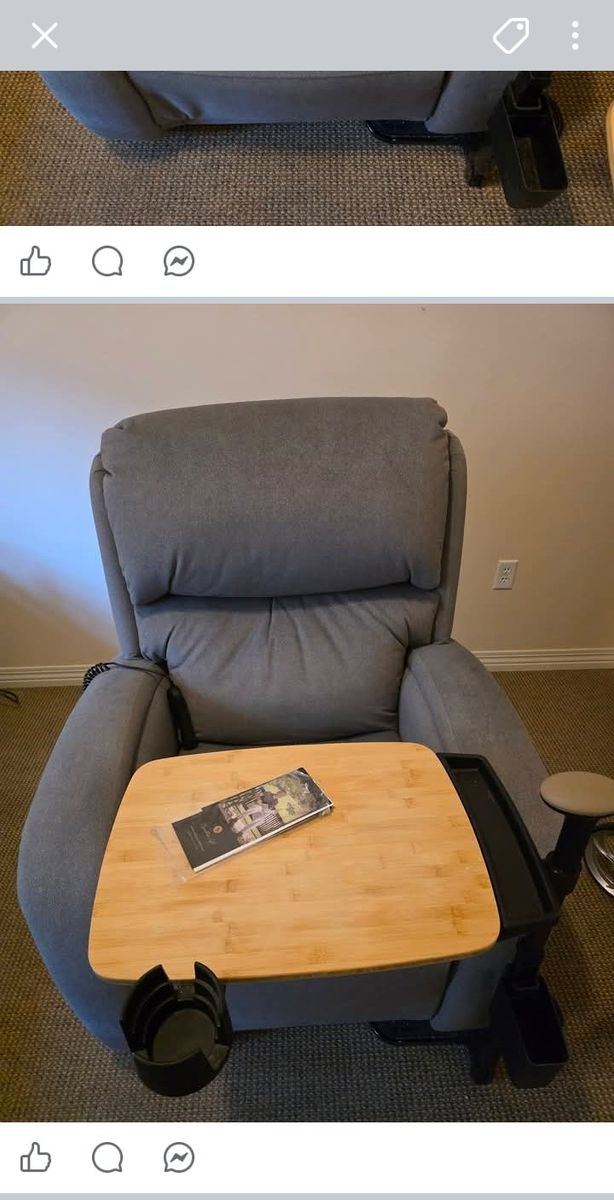
Task: Close the photo viewer
Action: 44,36
